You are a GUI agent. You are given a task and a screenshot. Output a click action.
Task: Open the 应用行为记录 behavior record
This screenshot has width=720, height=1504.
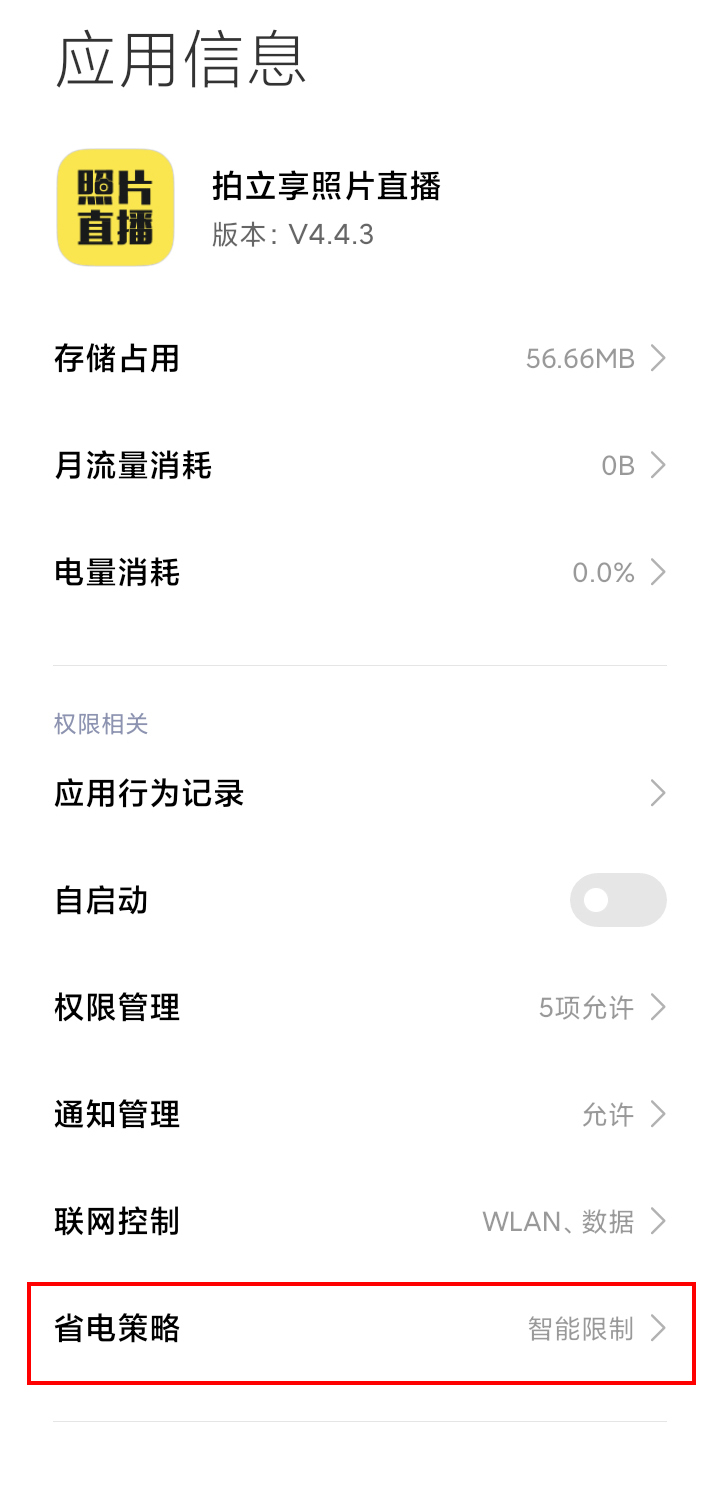(360, 793)
